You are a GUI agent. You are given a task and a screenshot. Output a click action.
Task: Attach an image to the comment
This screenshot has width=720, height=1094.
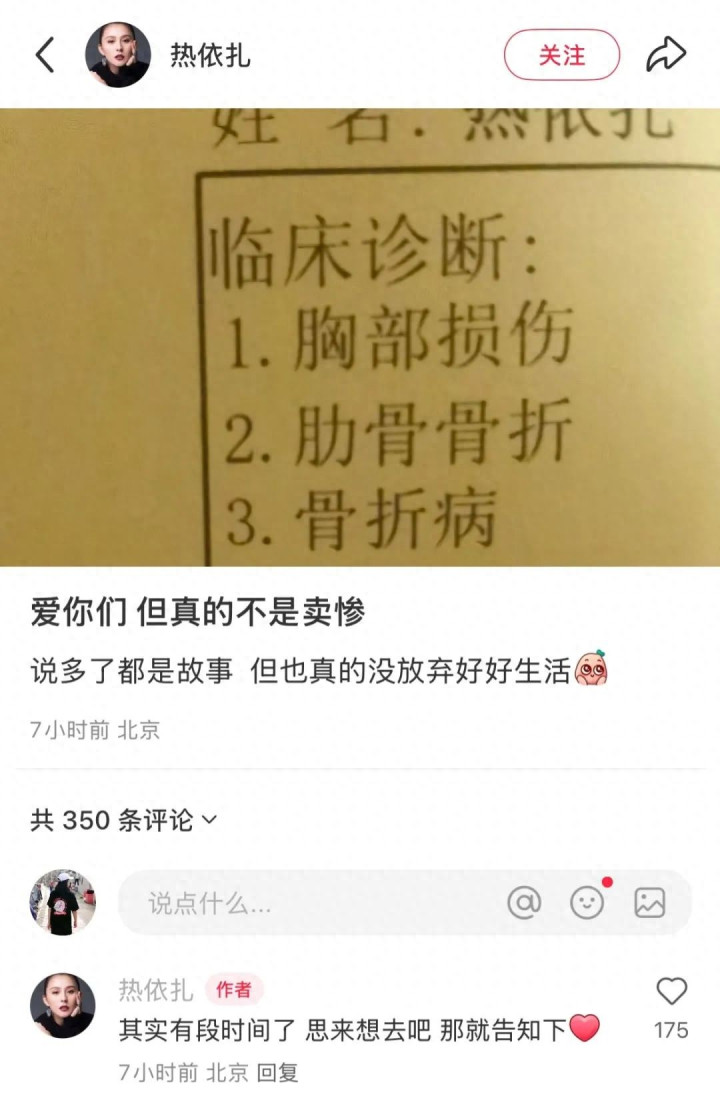click(x=650, y=903)
